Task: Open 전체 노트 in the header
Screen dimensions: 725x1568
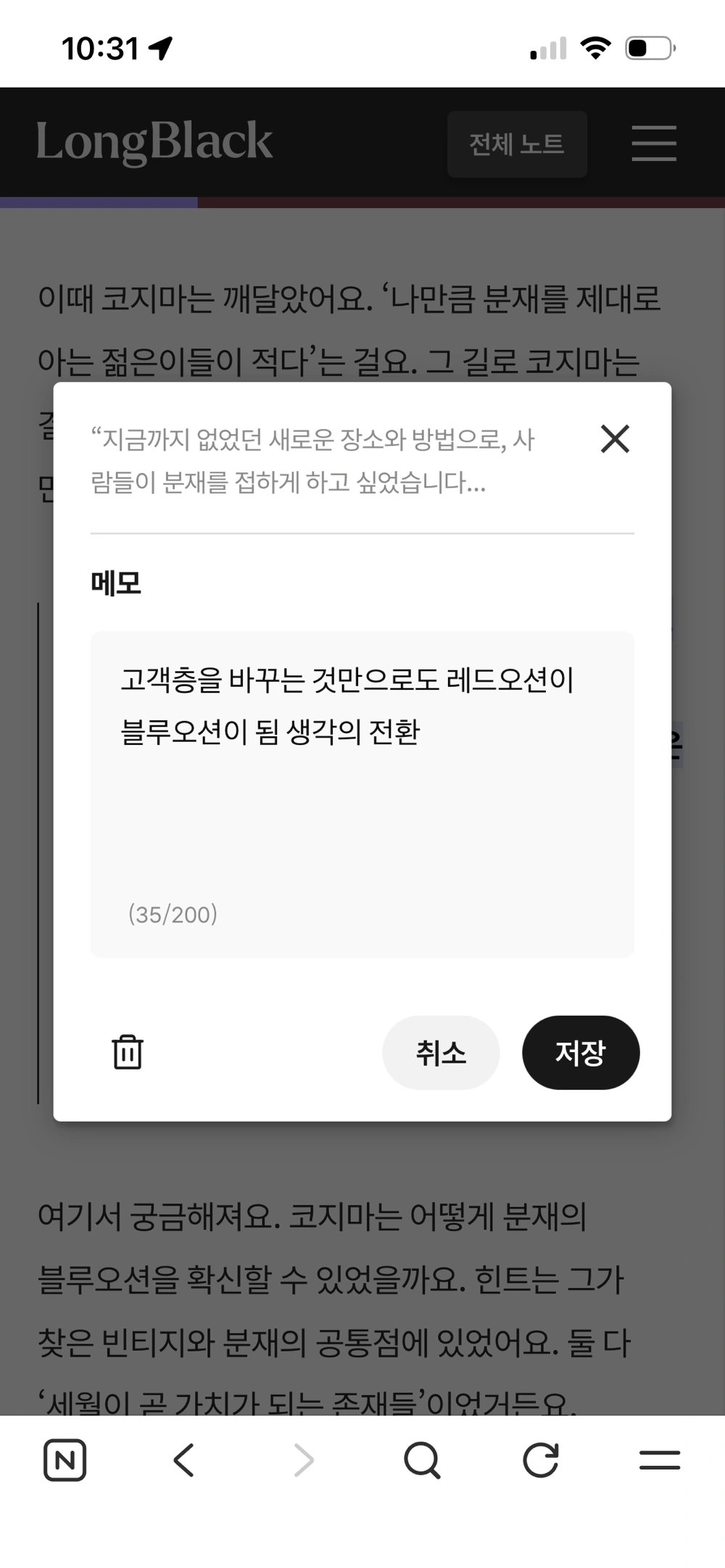Action: (x=517, y=144)
